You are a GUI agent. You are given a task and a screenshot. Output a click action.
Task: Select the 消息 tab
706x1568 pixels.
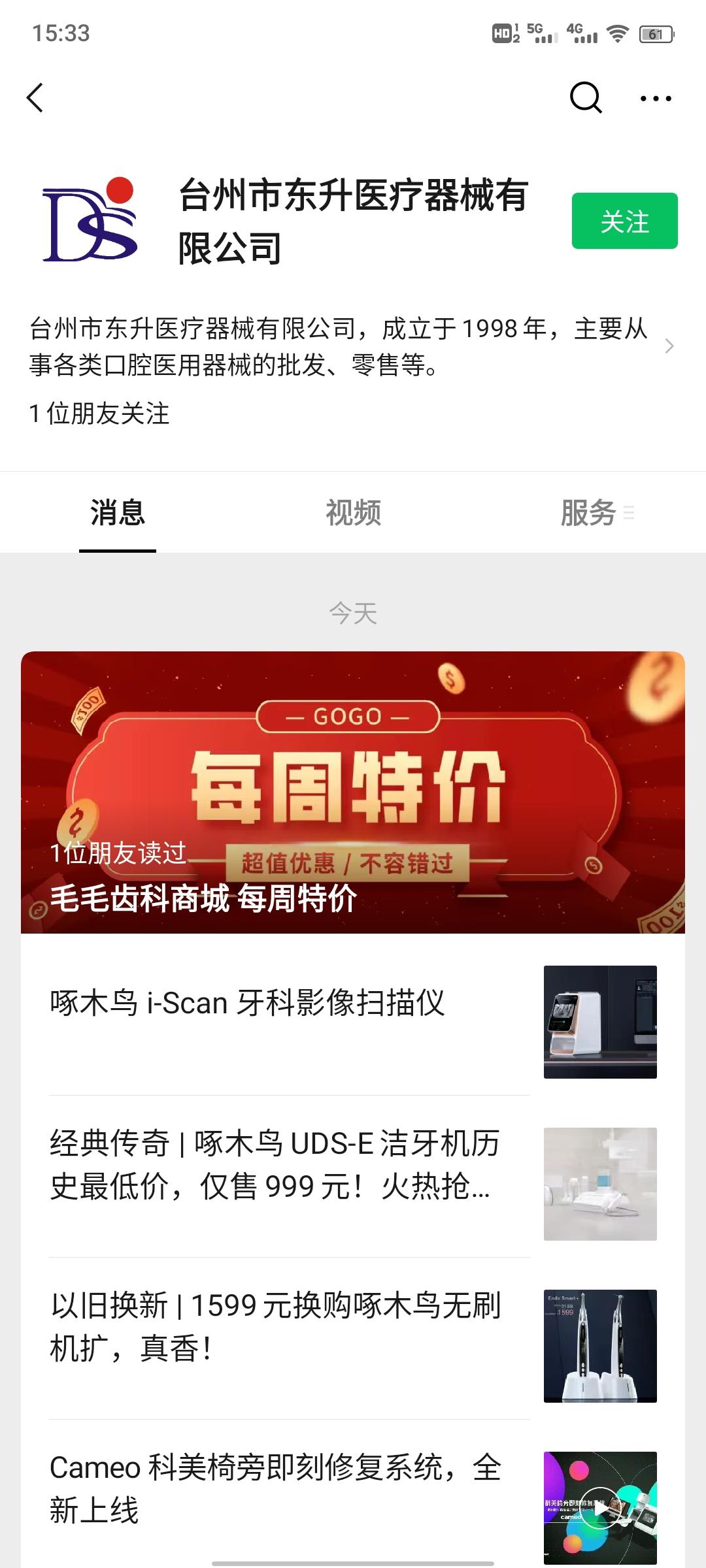click(118, 513)
